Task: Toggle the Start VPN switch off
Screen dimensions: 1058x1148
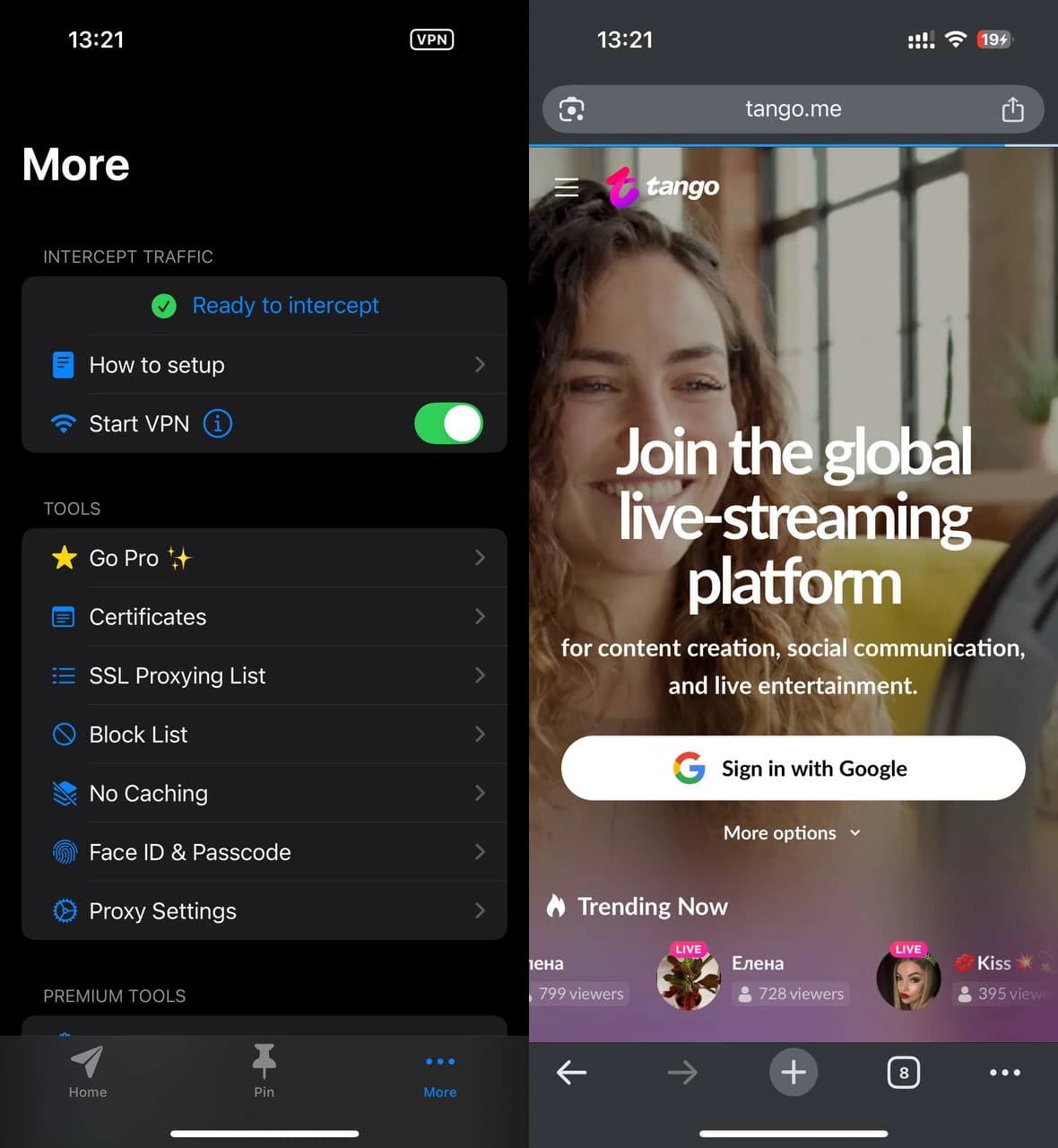Action: 448,423
